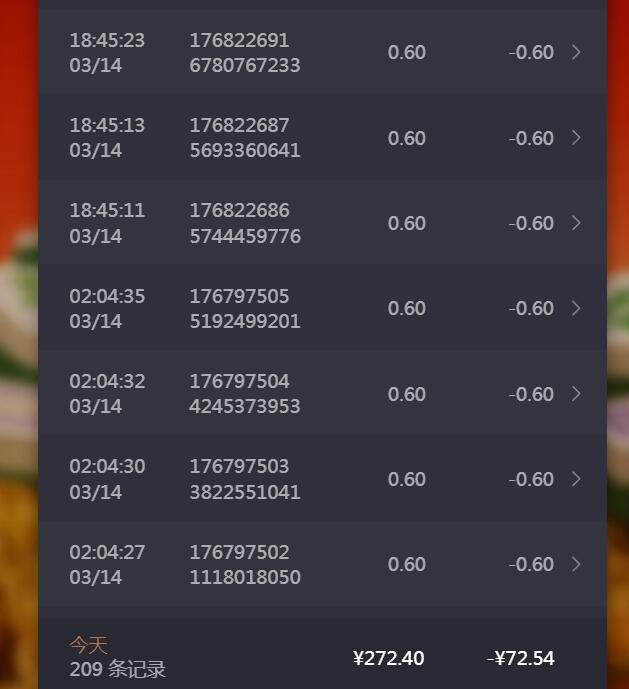Viewport: 629px width, 689px height.
Task: Tap the 02:04:30 record 176797503
Action: point(322,479)
